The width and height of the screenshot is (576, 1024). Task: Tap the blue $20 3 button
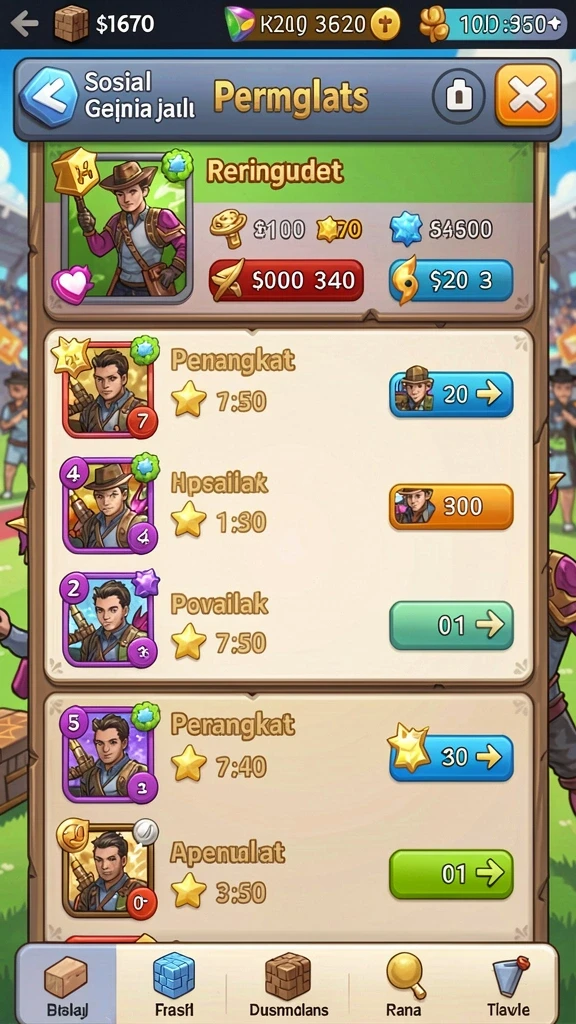(x=451, y=281)
